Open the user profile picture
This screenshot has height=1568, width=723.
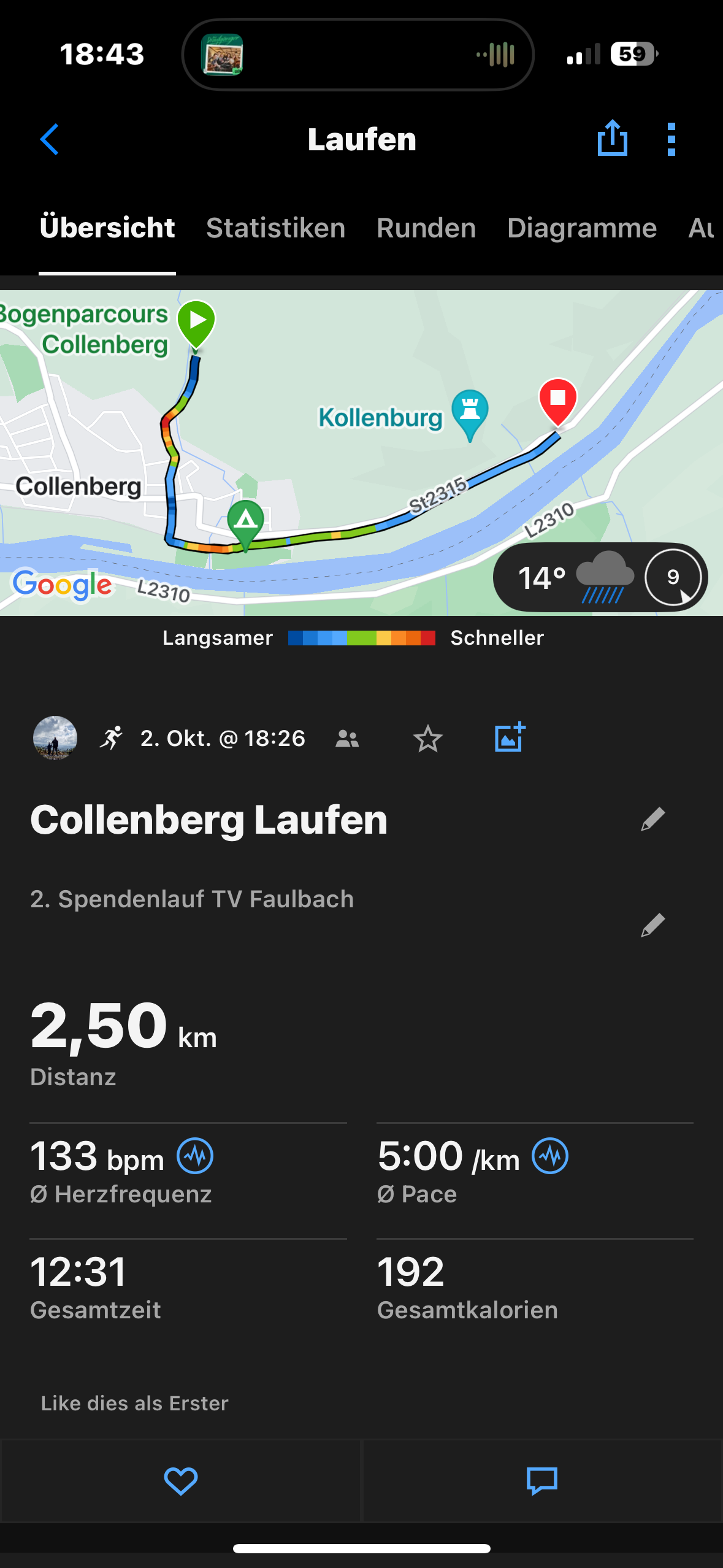tap(55, 738)
